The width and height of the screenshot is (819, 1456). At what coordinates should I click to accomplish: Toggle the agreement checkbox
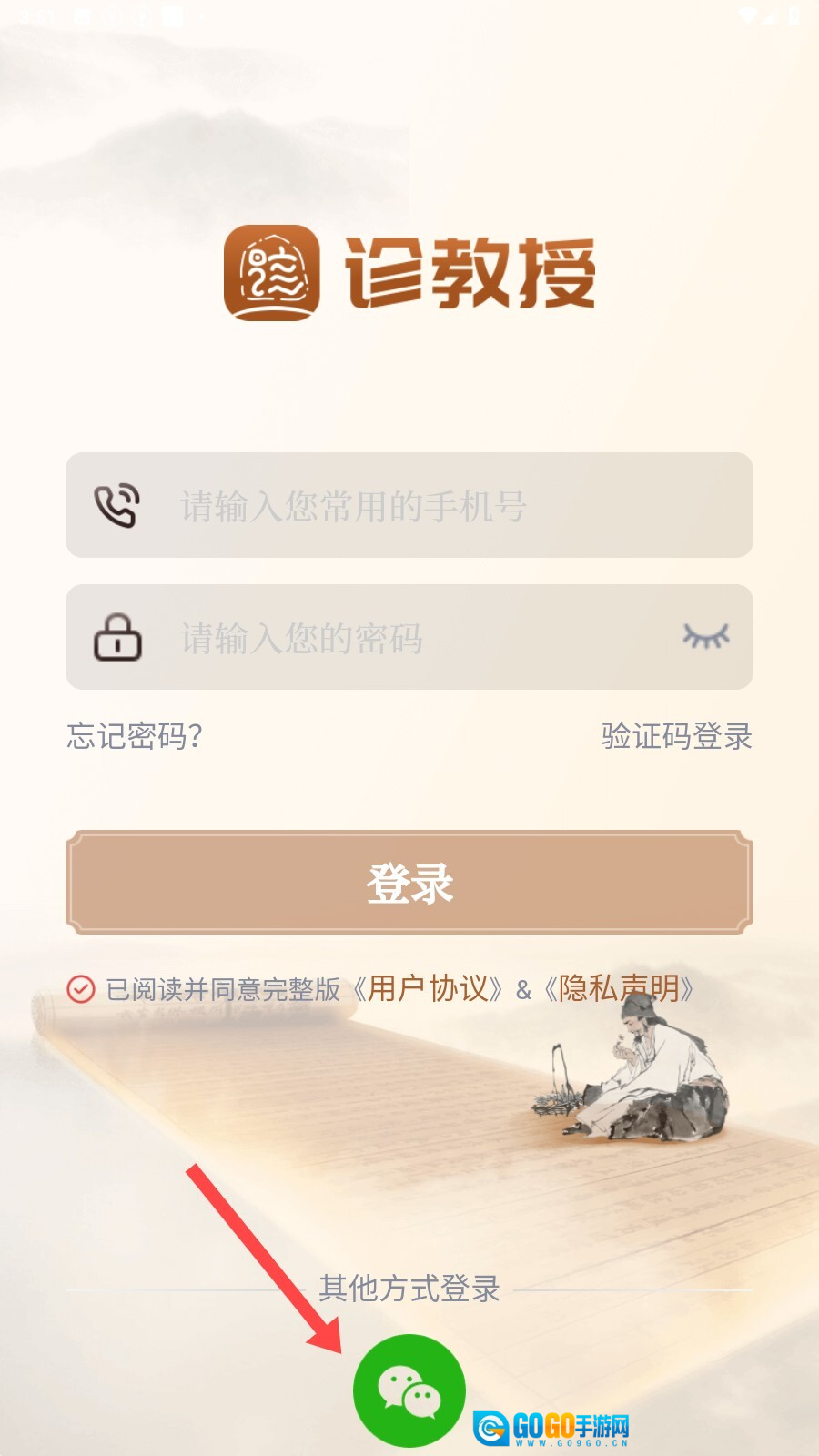[x=81, y=988]
